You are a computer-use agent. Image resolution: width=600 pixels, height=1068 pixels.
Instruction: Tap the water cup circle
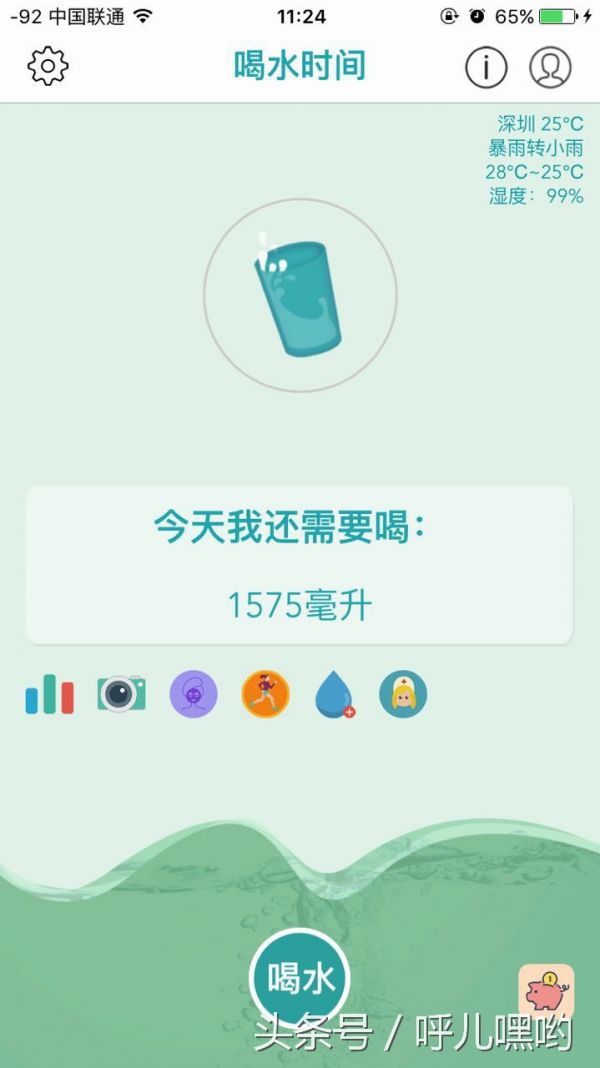point(300,295)
